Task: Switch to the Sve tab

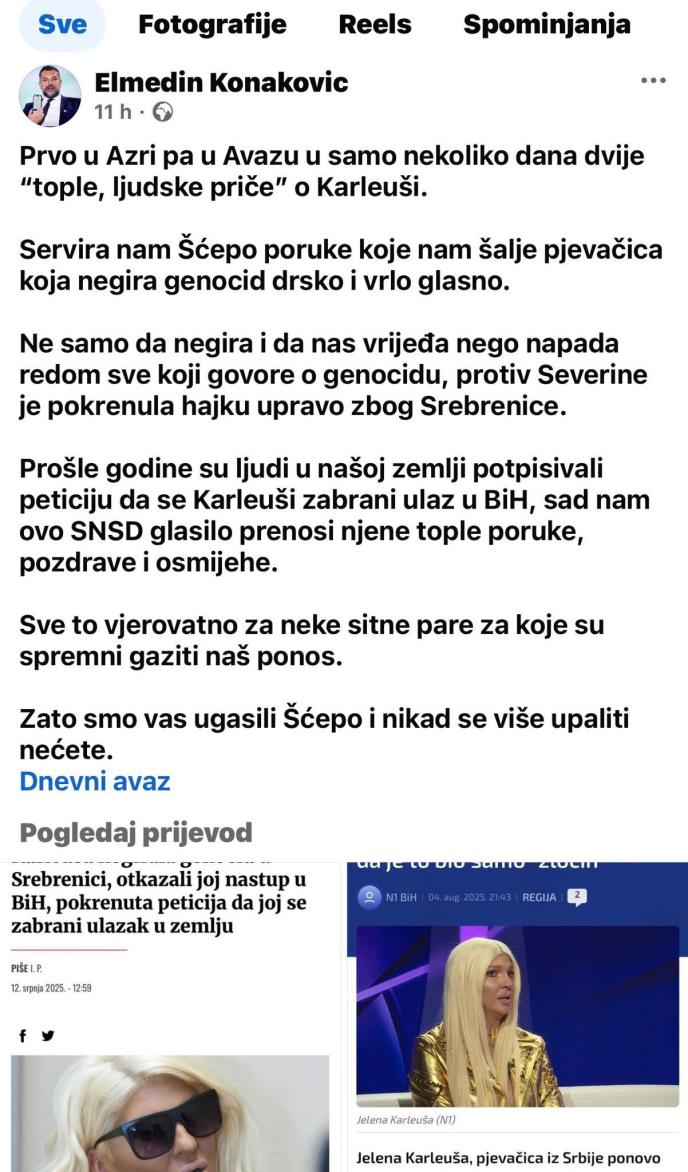Action: [62, 24]
